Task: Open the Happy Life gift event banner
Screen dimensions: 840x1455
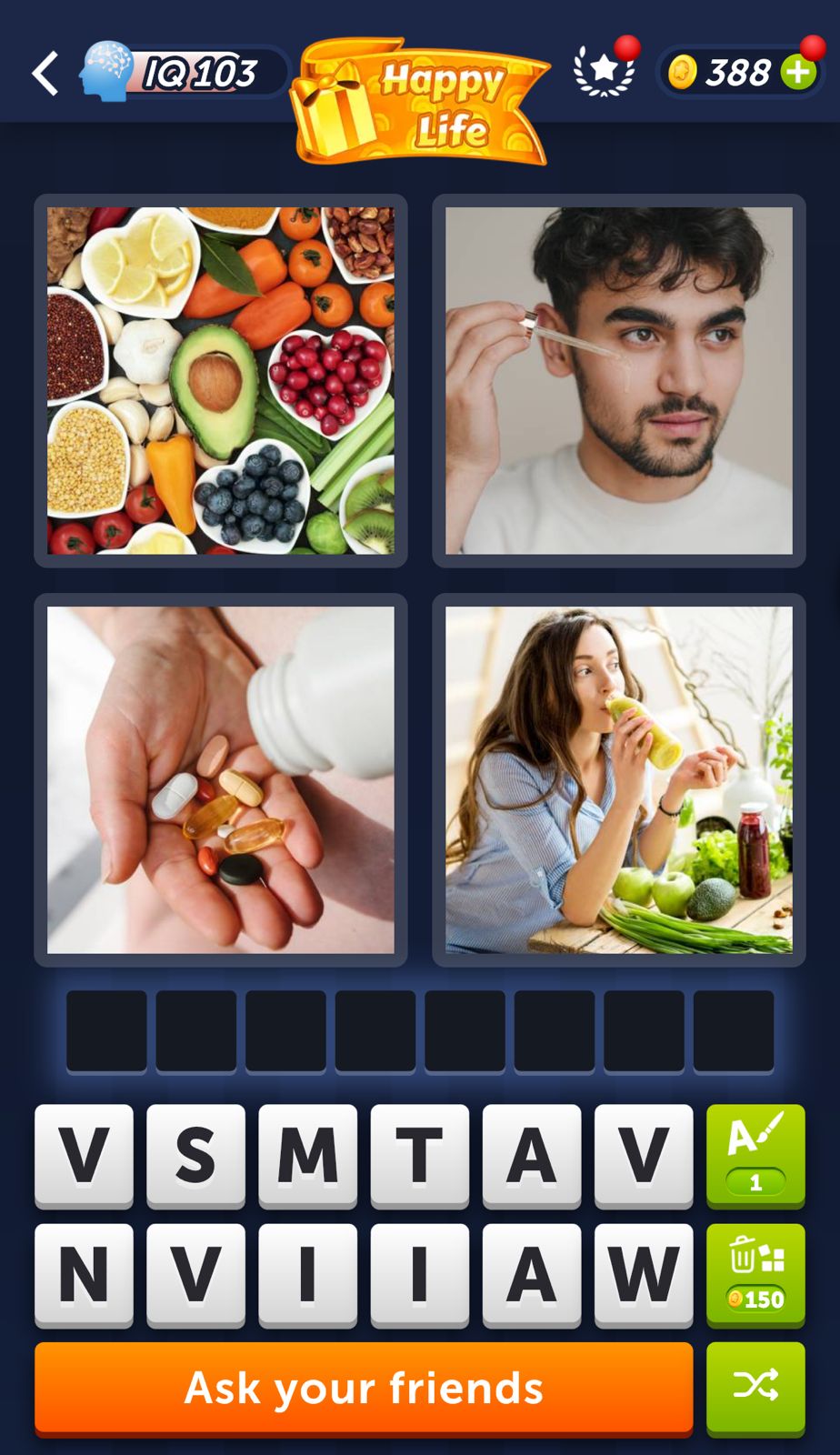Action: [x=420, y=102]
